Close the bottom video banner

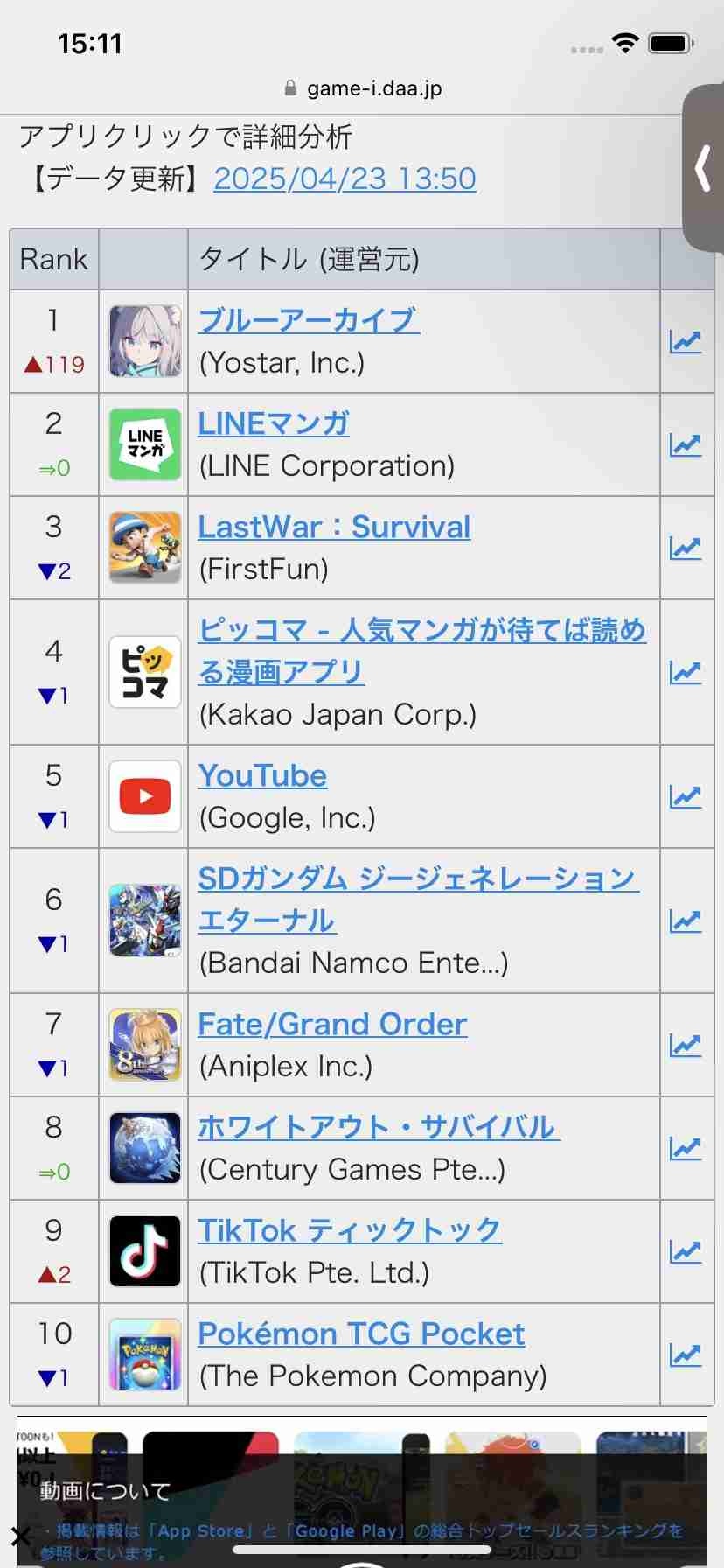coord(20,1536)
